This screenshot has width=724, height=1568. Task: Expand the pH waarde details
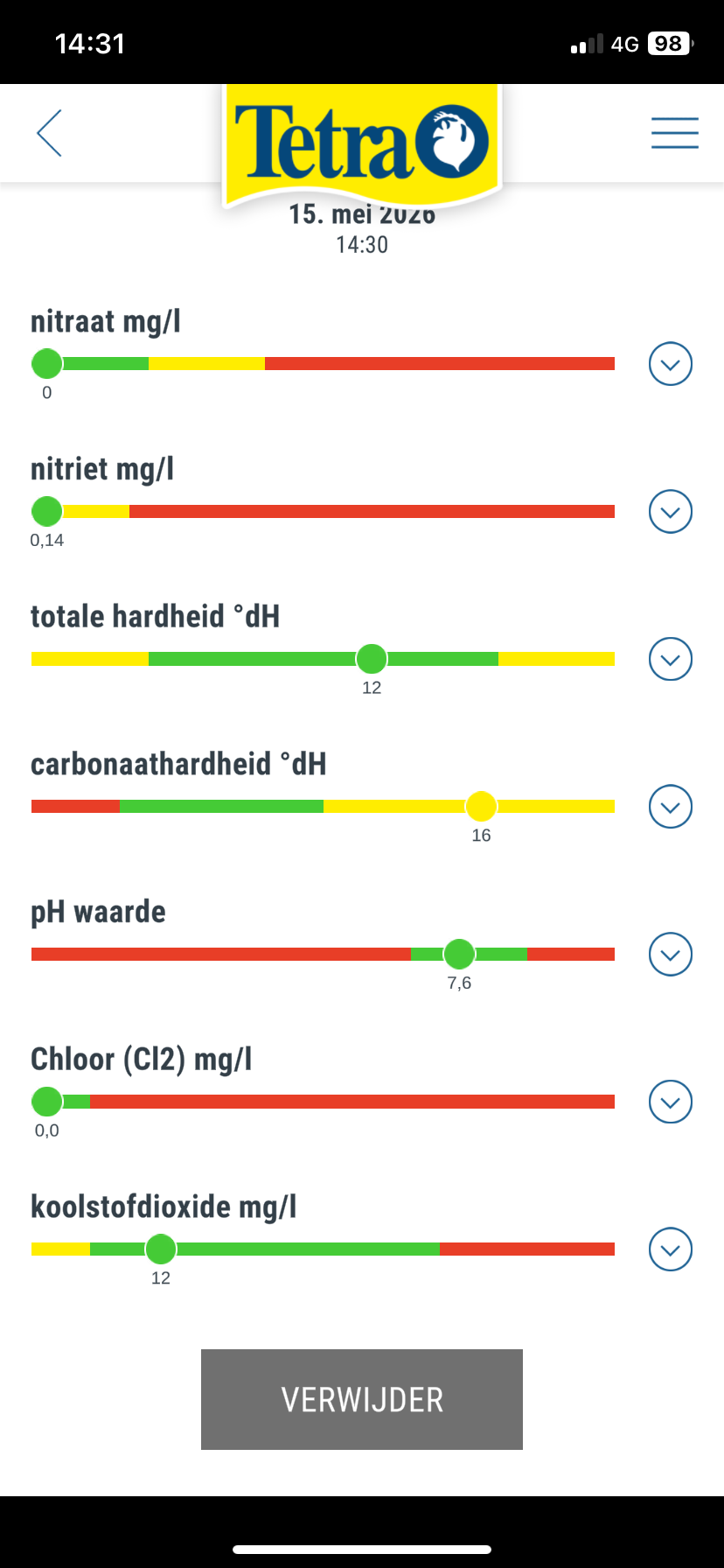[671, 954]
